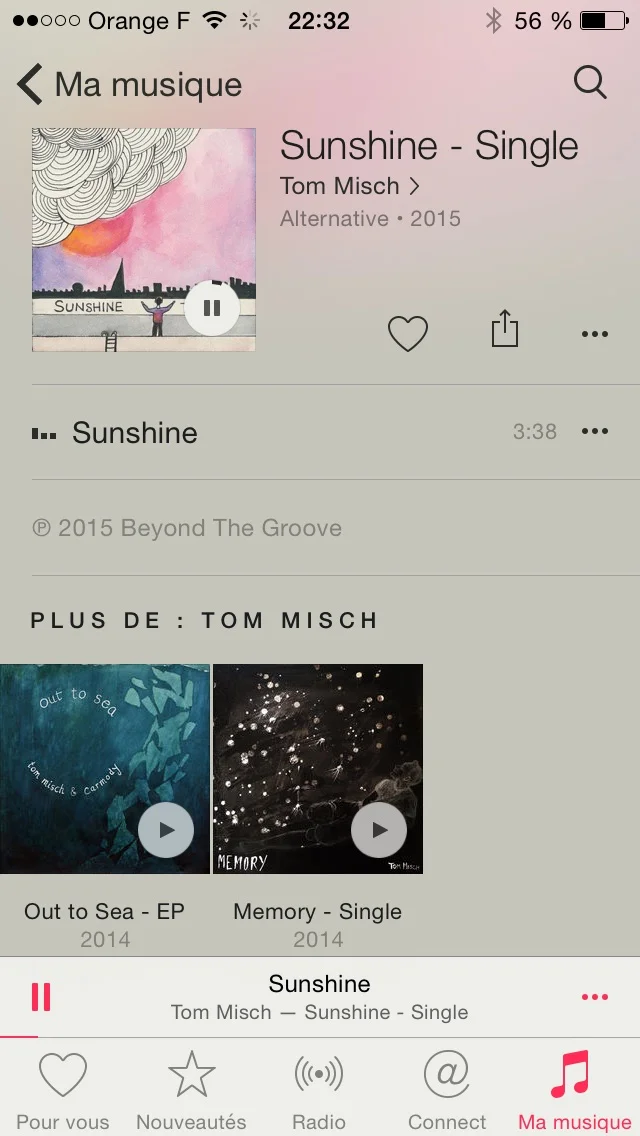Open the Memory - Single album

[x=317, y=911]
